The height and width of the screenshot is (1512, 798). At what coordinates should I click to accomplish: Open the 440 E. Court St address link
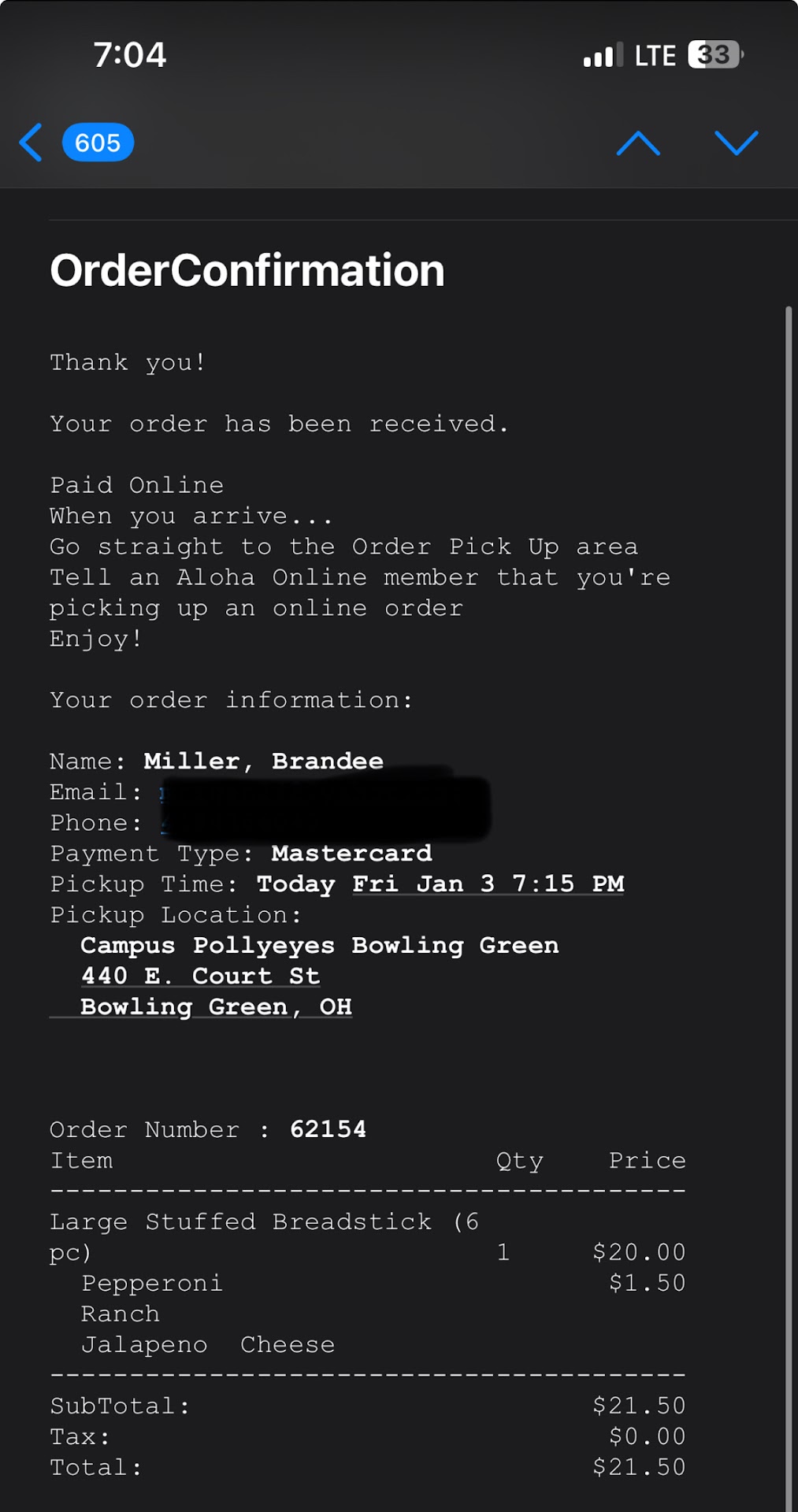(200, 976)
